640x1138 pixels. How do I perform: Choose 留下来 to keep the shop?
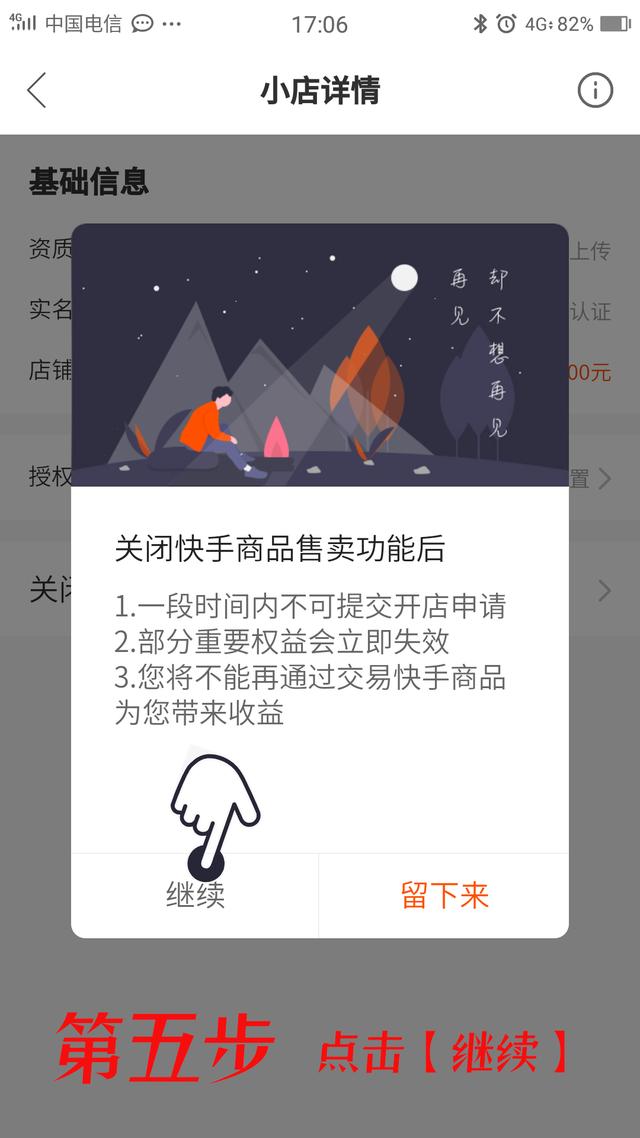tap(444, 895)
